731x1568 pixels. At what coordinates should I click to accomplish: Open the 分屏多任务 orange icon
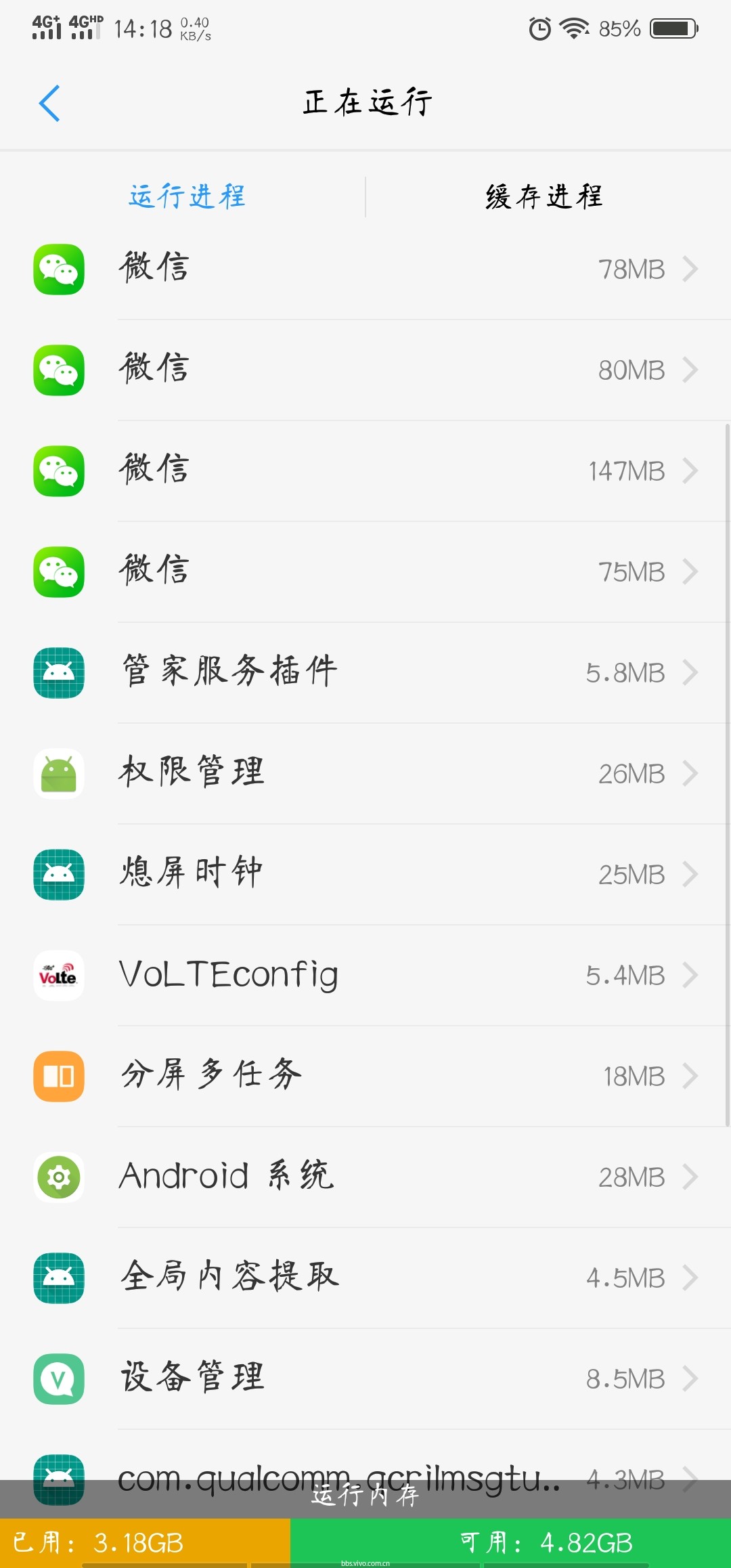coord(58,1076)
